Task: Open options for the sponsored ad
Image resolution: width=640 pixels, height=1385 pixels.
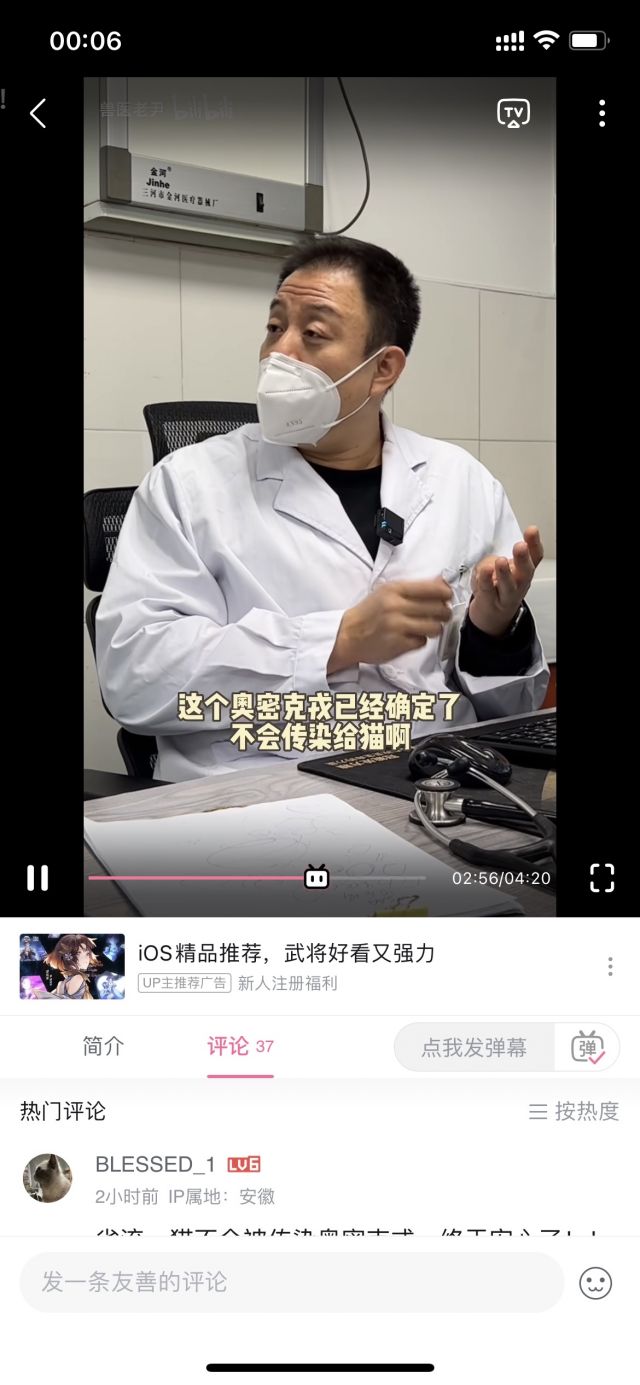Action: pyautogui.click(x=609, y=966)
